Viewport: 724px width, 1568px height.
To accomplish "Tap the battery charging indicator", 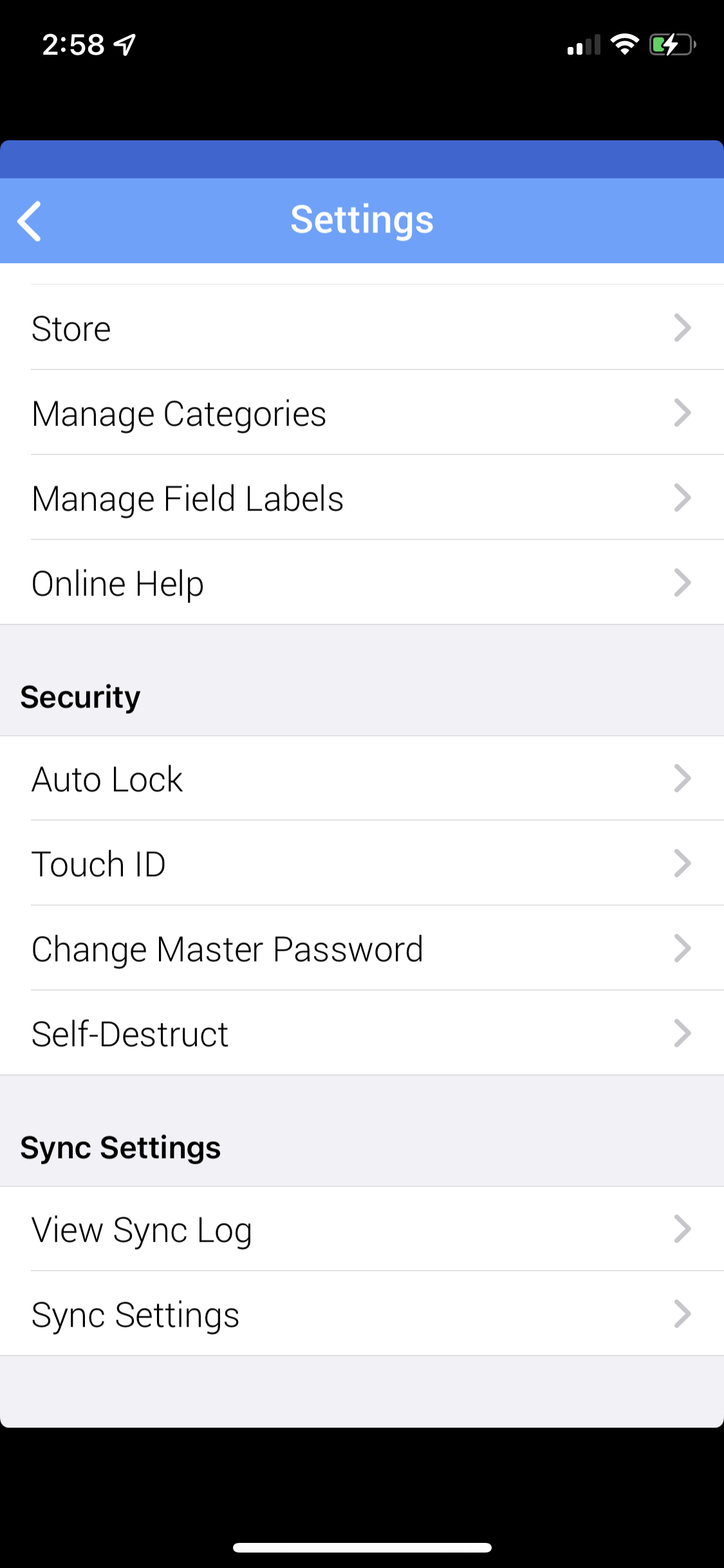I will click(x=671, y=44).
